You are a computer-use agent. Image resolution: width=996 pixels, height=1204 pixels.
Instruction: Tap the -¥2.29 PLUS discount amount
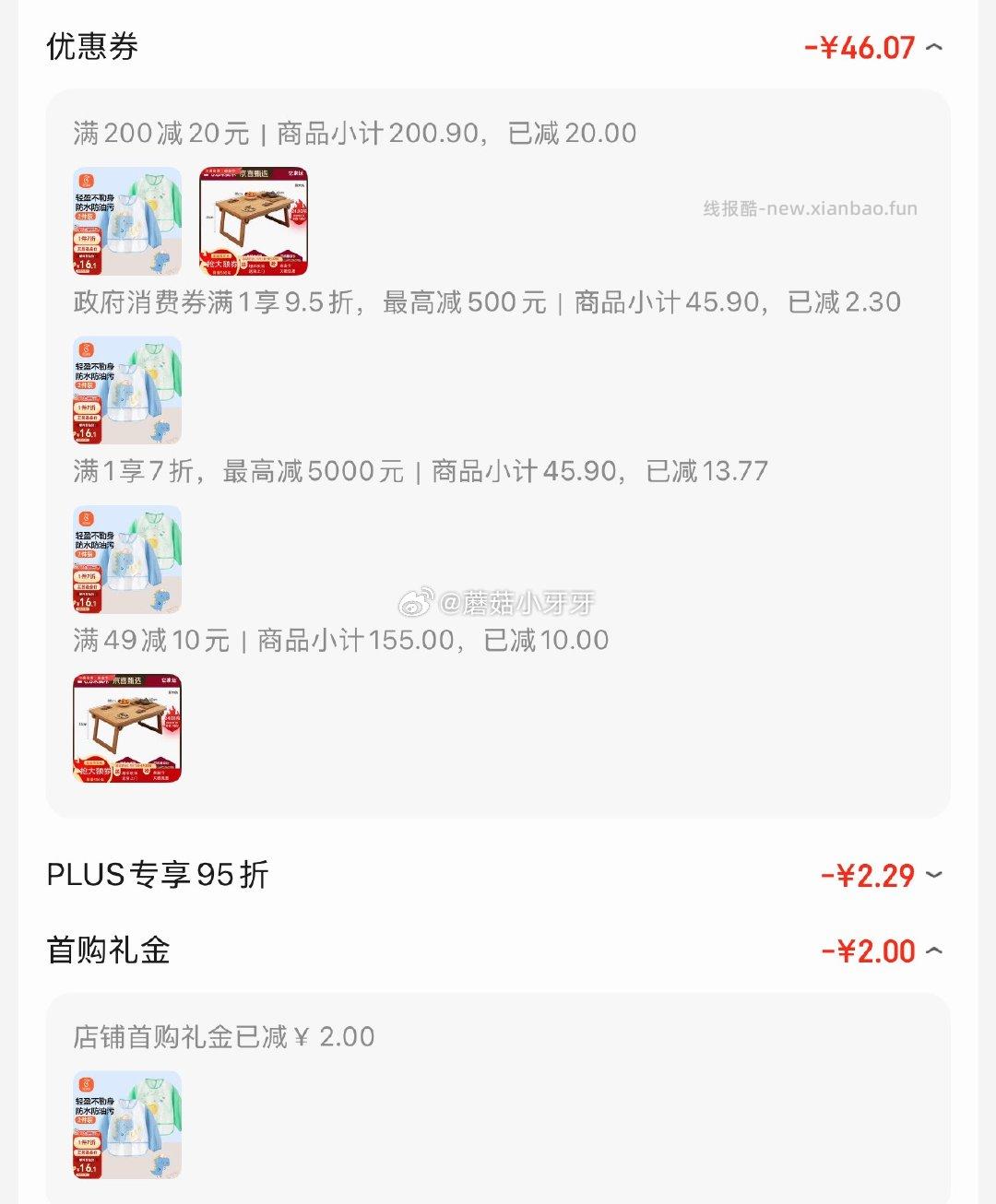point(868,876)
